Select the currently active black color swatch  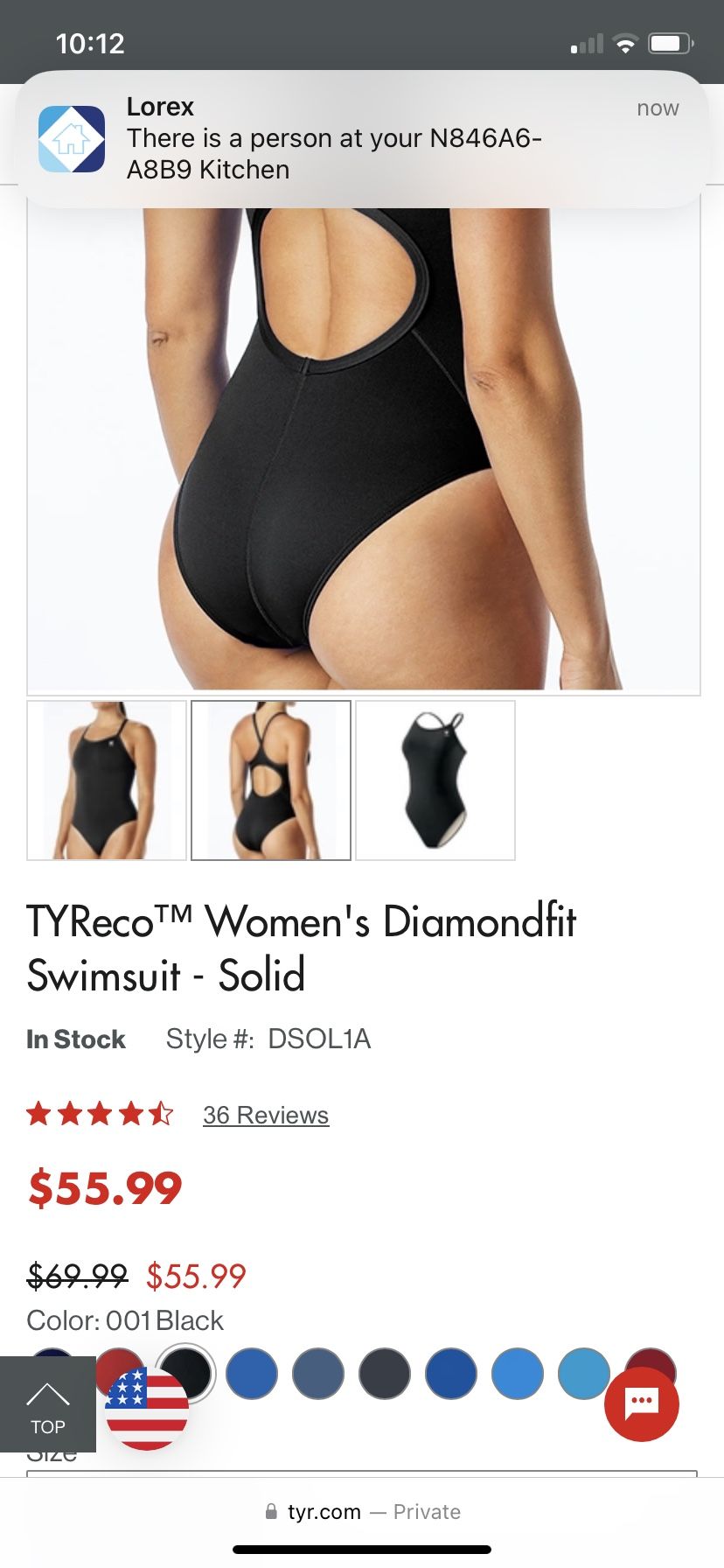(185, 1373)
